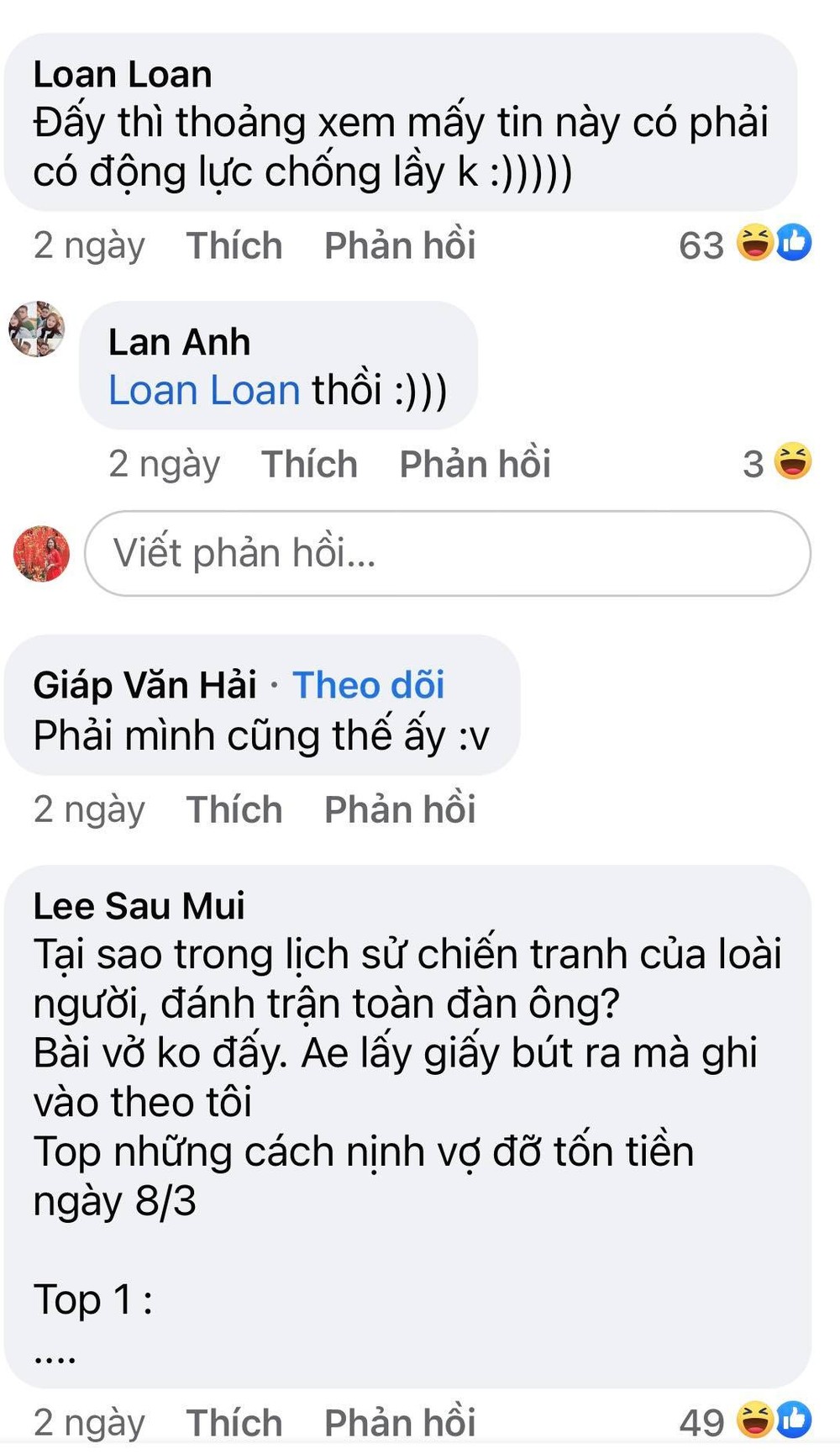This screenshot has height=1454, width=840.
Task: Like Lee Sau Mui's comment
Action: (234, 1423)
